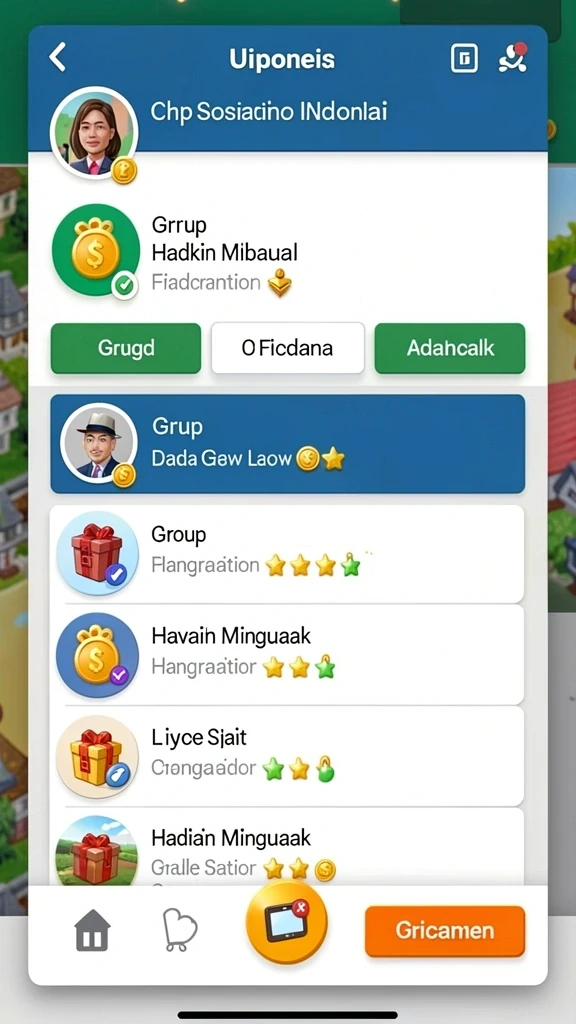Go back using the top-left arrow

pyautogui.click(x=57, y=57)
